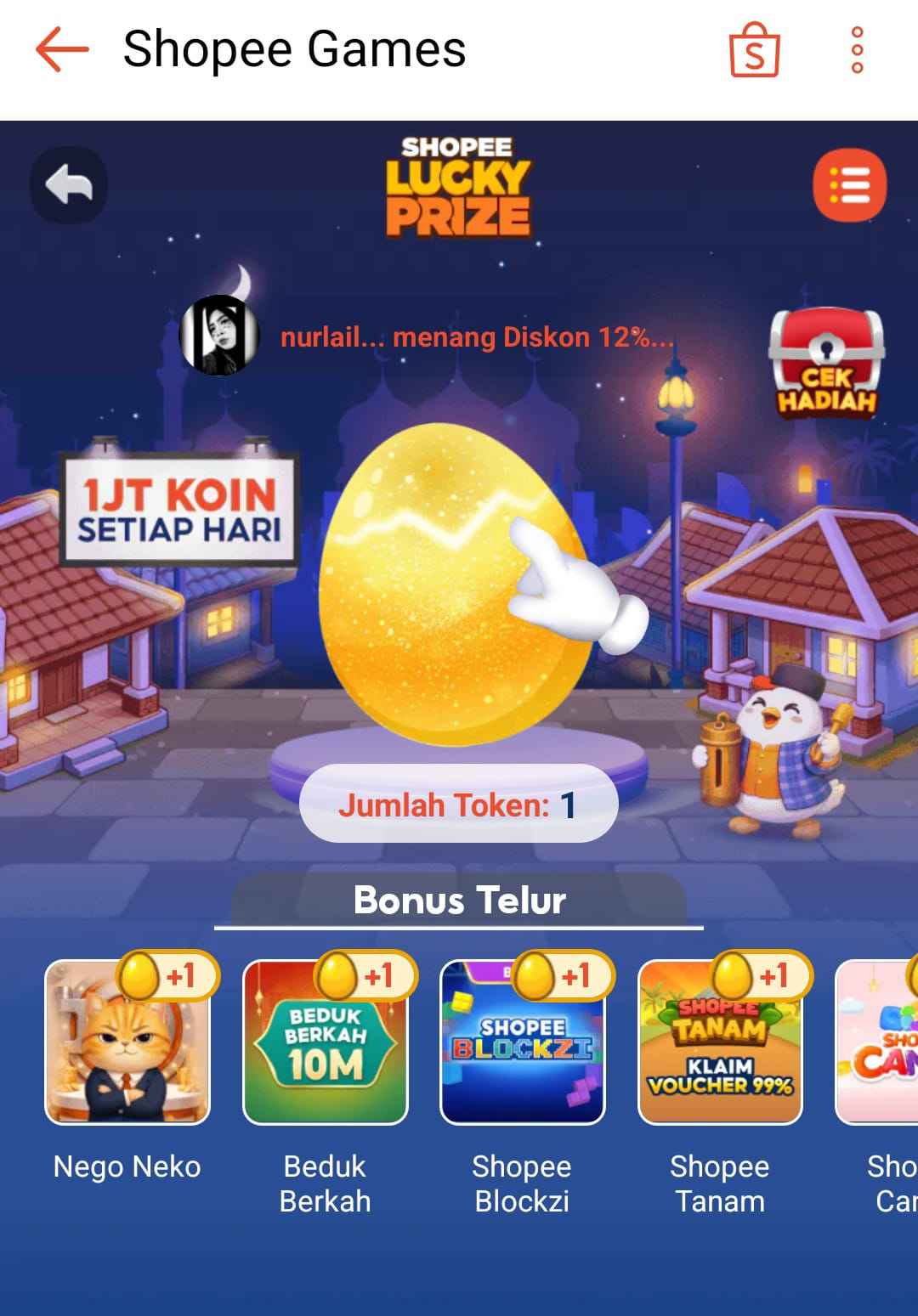Launch the Beduk Berkah game
The width and height of the screenshot is (918, 1316).
[326, 1042]
